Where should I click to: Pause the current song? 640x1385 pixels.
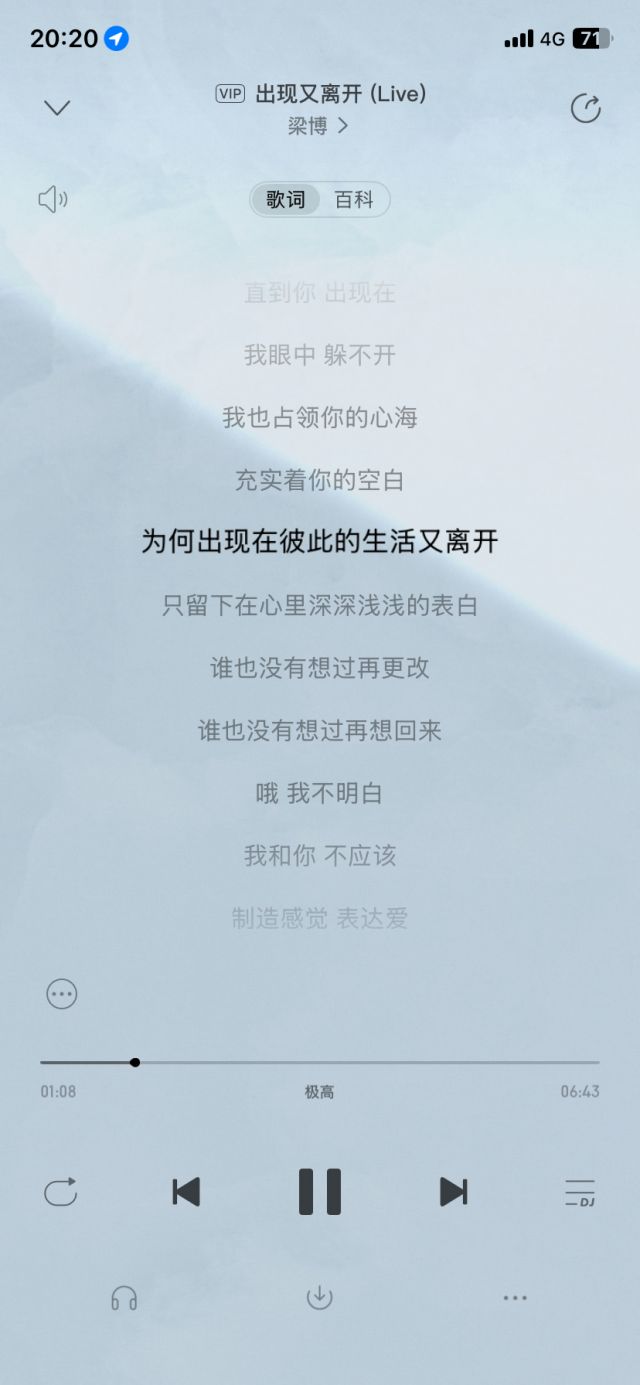click(x=320, y=1192)
